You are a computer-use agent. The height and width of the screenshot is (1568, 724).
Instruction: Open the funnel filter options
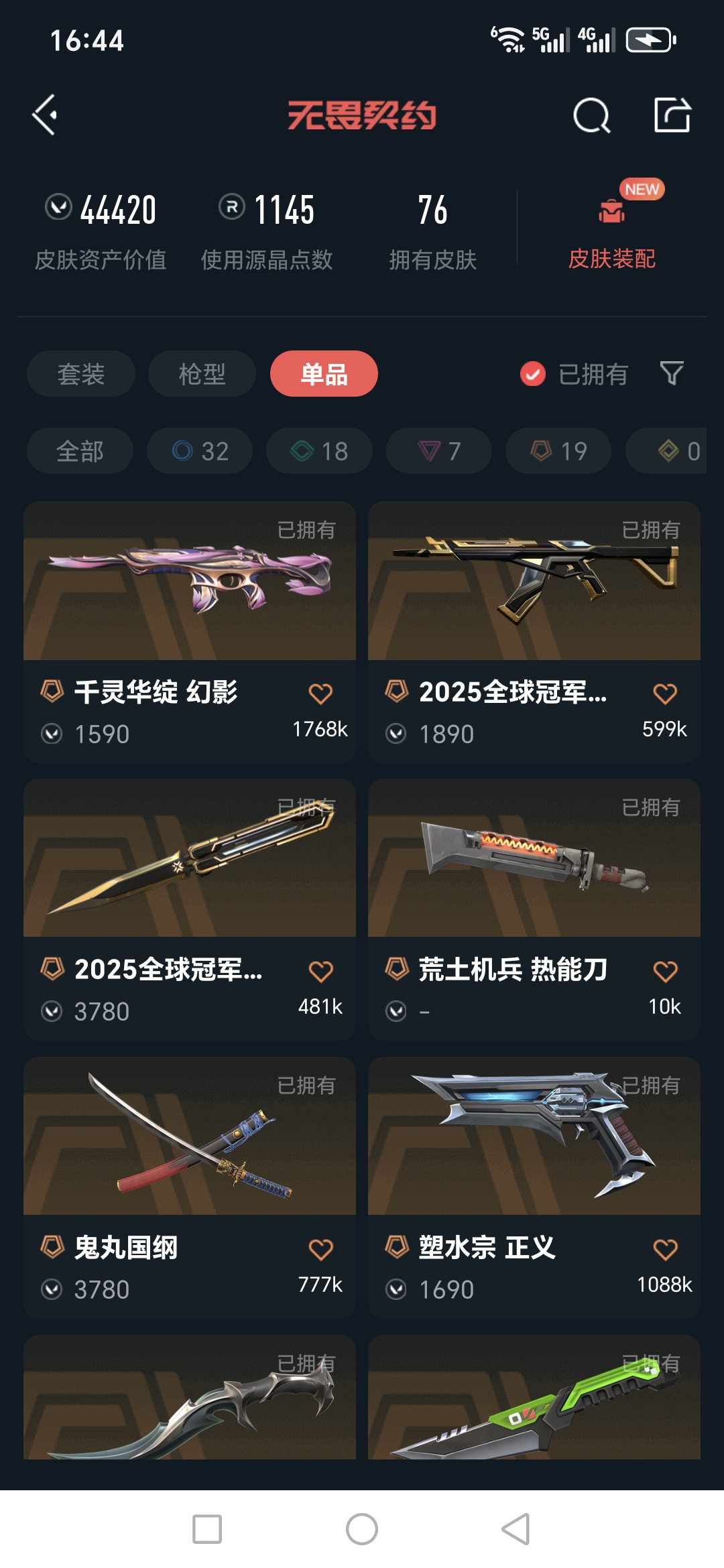(x=671, y=373)
